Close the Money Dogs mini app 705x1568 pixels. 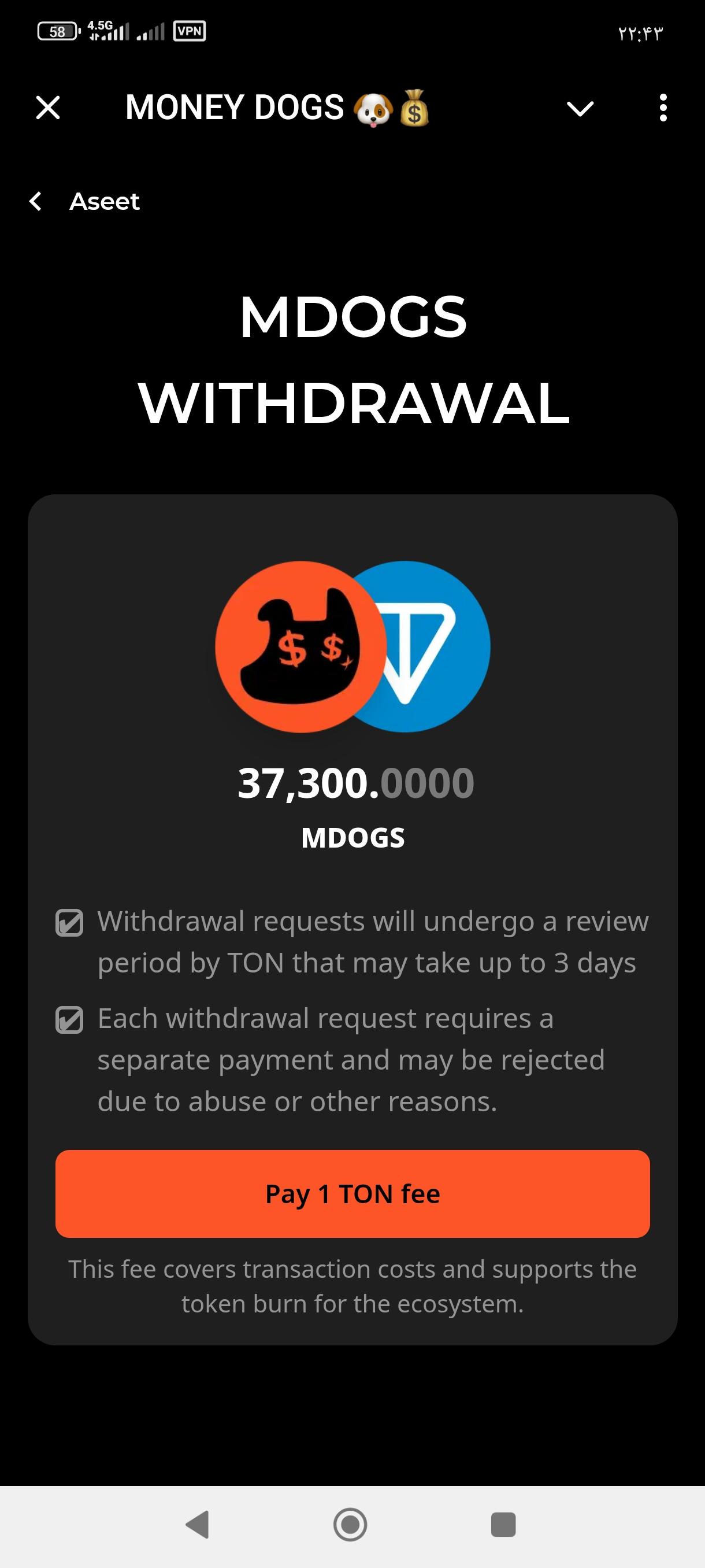48,108
